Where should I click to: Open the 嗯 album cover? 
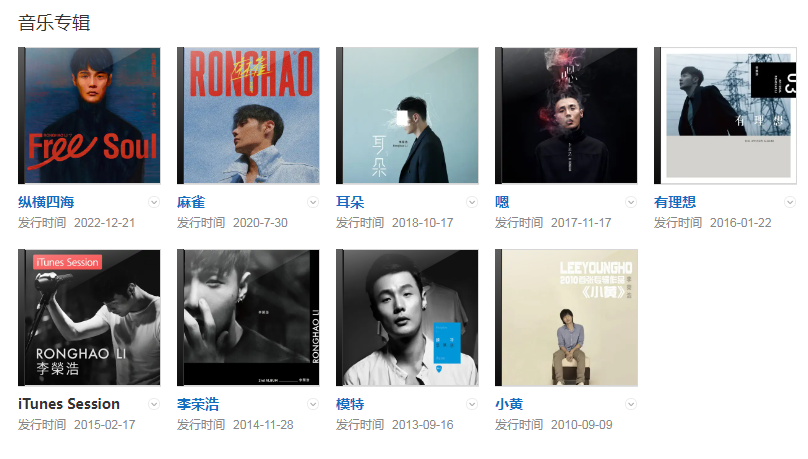click(567, 115)
